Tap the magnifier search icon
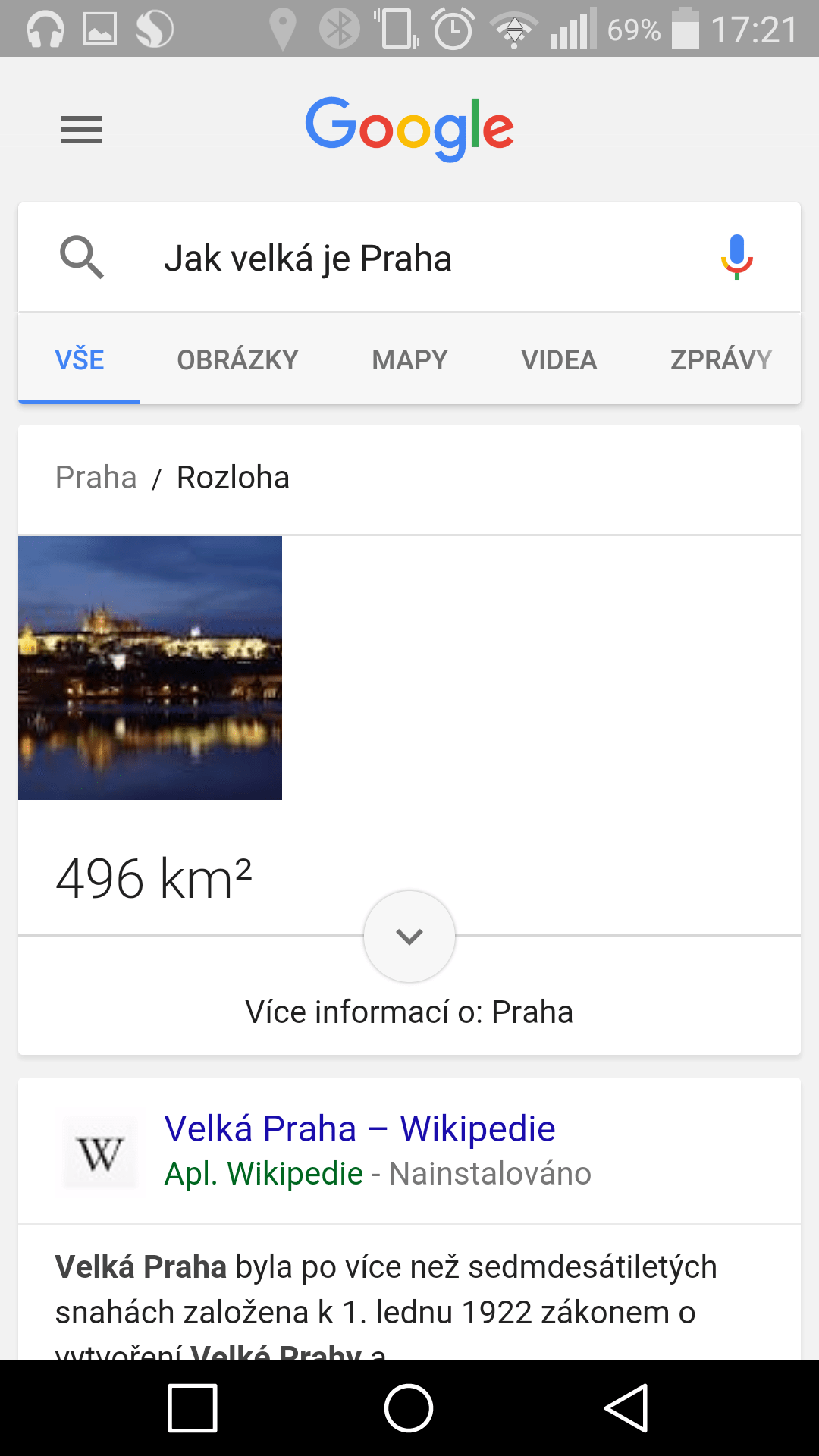 tap(82, 257)
